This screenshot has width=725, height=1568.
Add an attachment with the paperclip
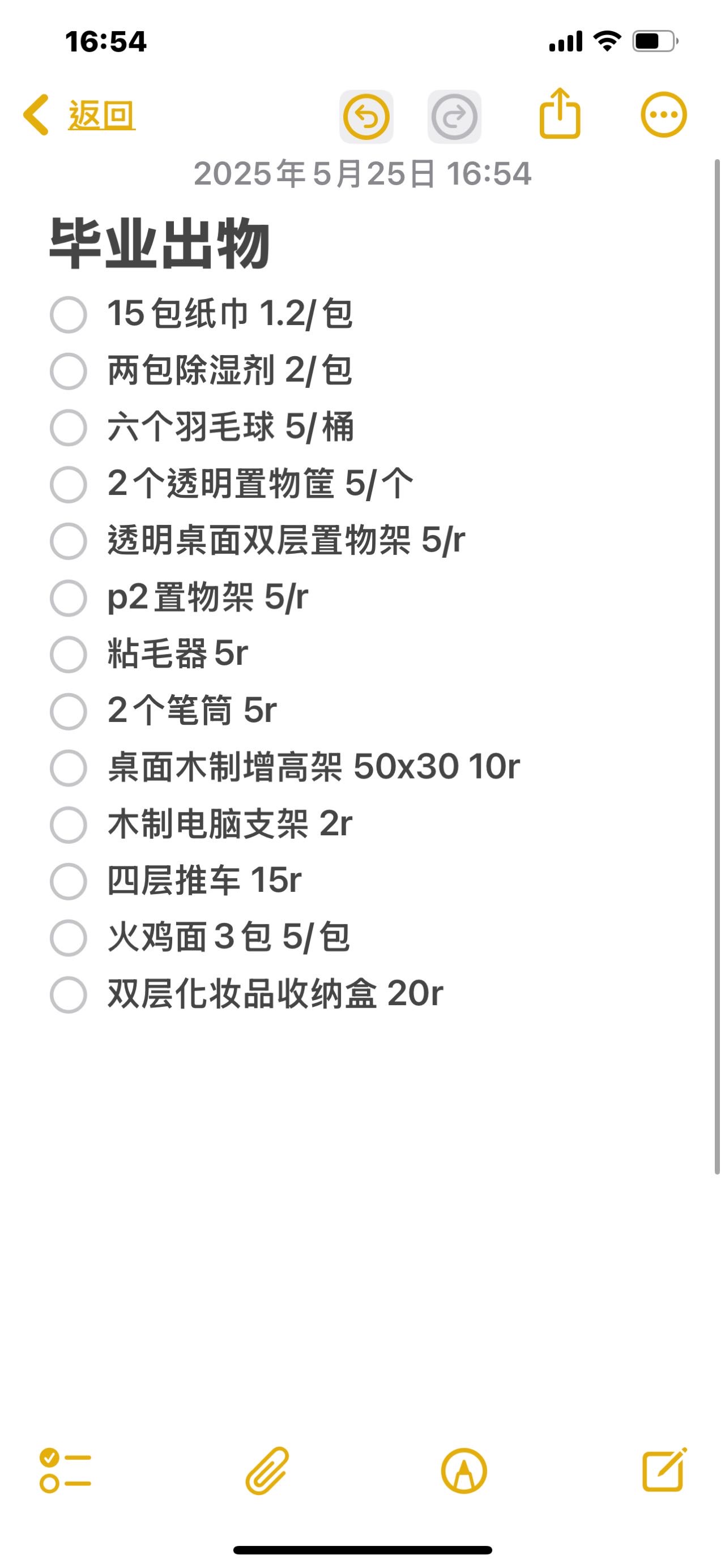point(267,1471)
